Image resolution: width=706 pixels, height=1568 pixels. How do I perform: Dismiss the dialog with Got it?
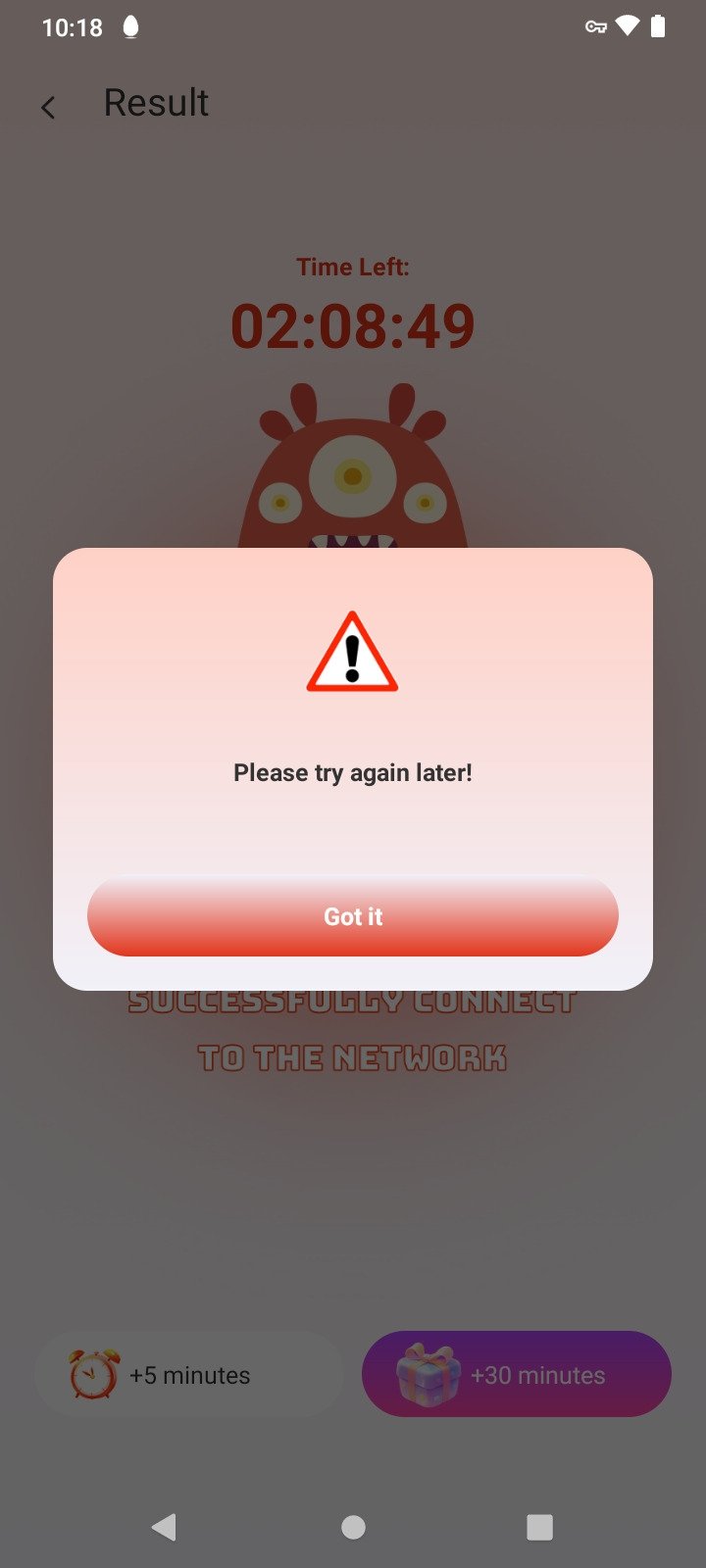click(353, 915)
